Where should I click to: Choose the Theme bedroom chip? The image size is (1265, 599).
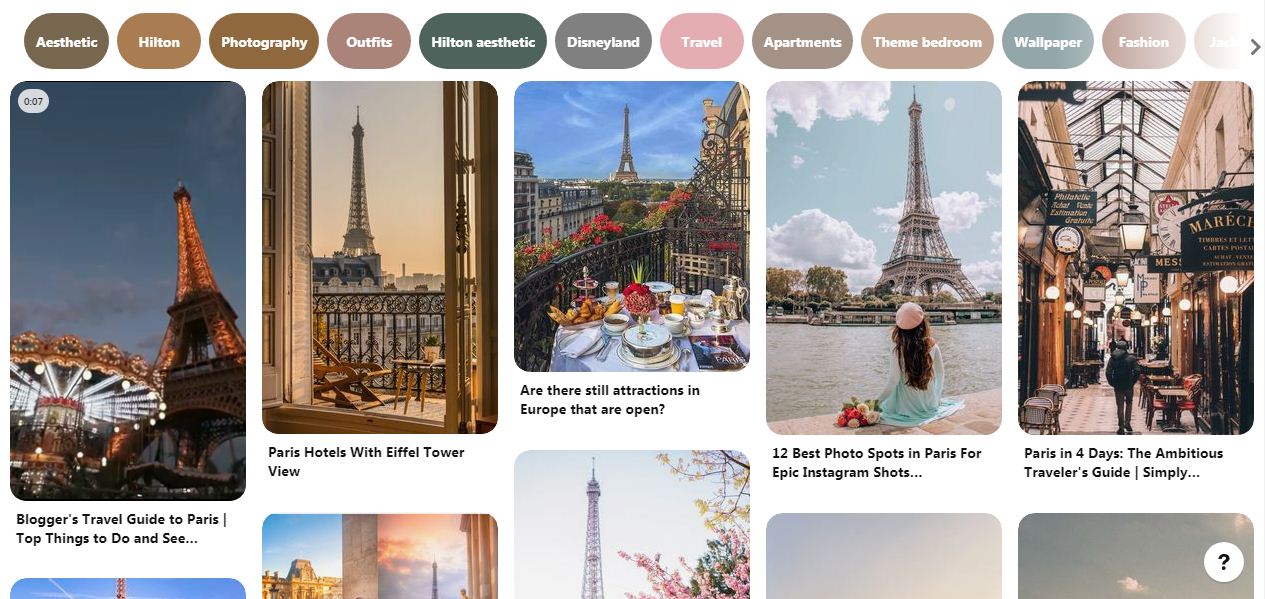(927, 42)
